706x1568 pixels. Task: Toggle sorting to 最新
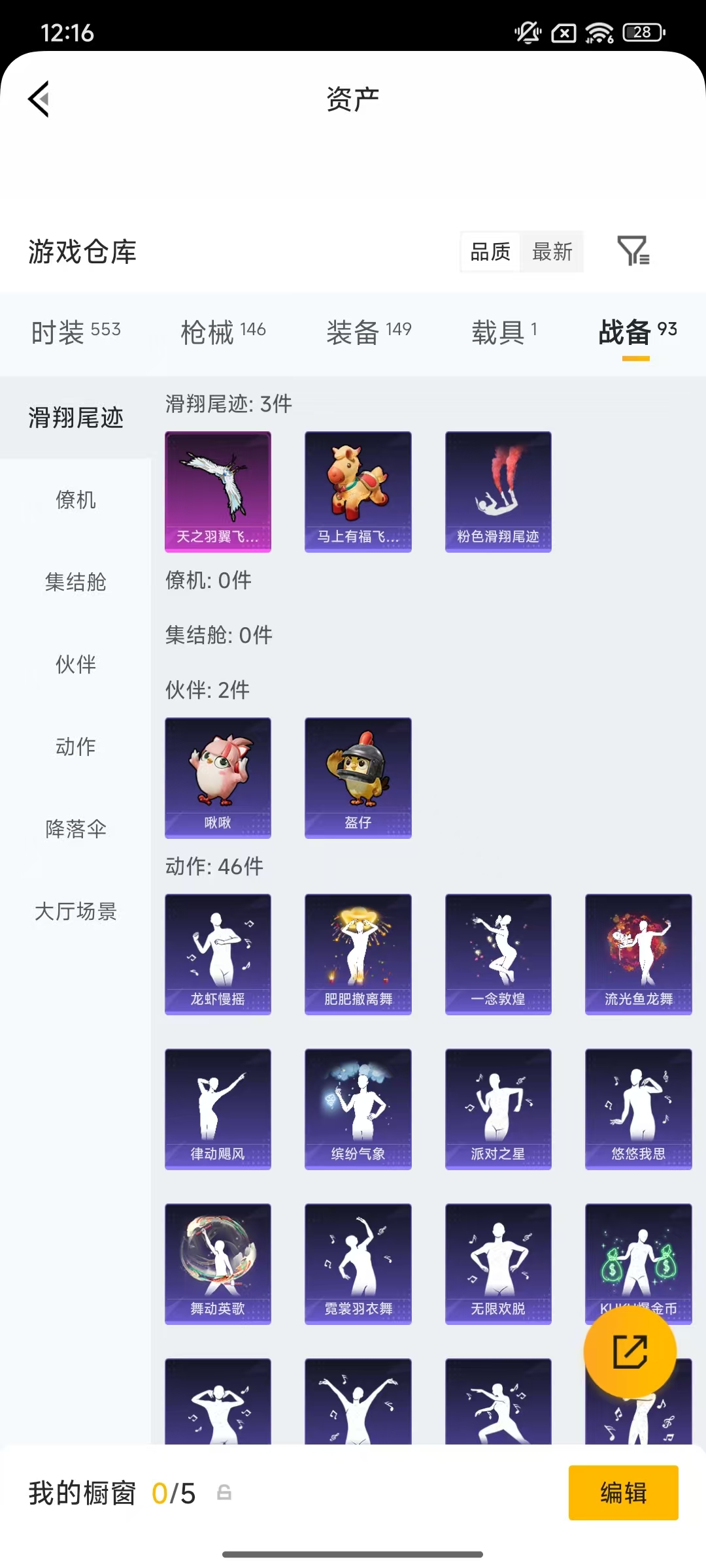click(552, 252)
